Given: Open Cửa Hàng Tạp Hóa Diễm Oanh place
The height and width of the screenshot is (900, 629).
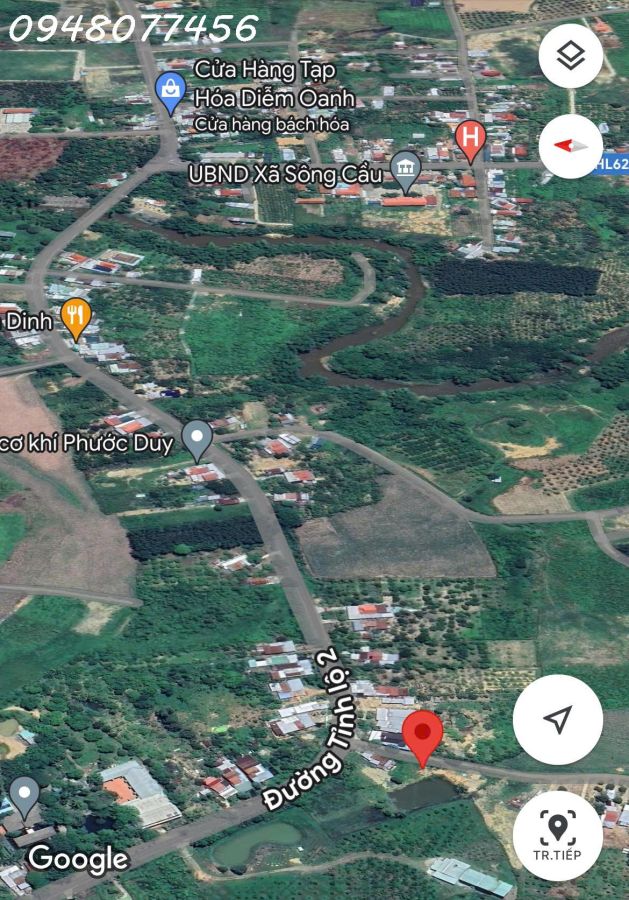Looking at the screenshot, I should 171,92.
